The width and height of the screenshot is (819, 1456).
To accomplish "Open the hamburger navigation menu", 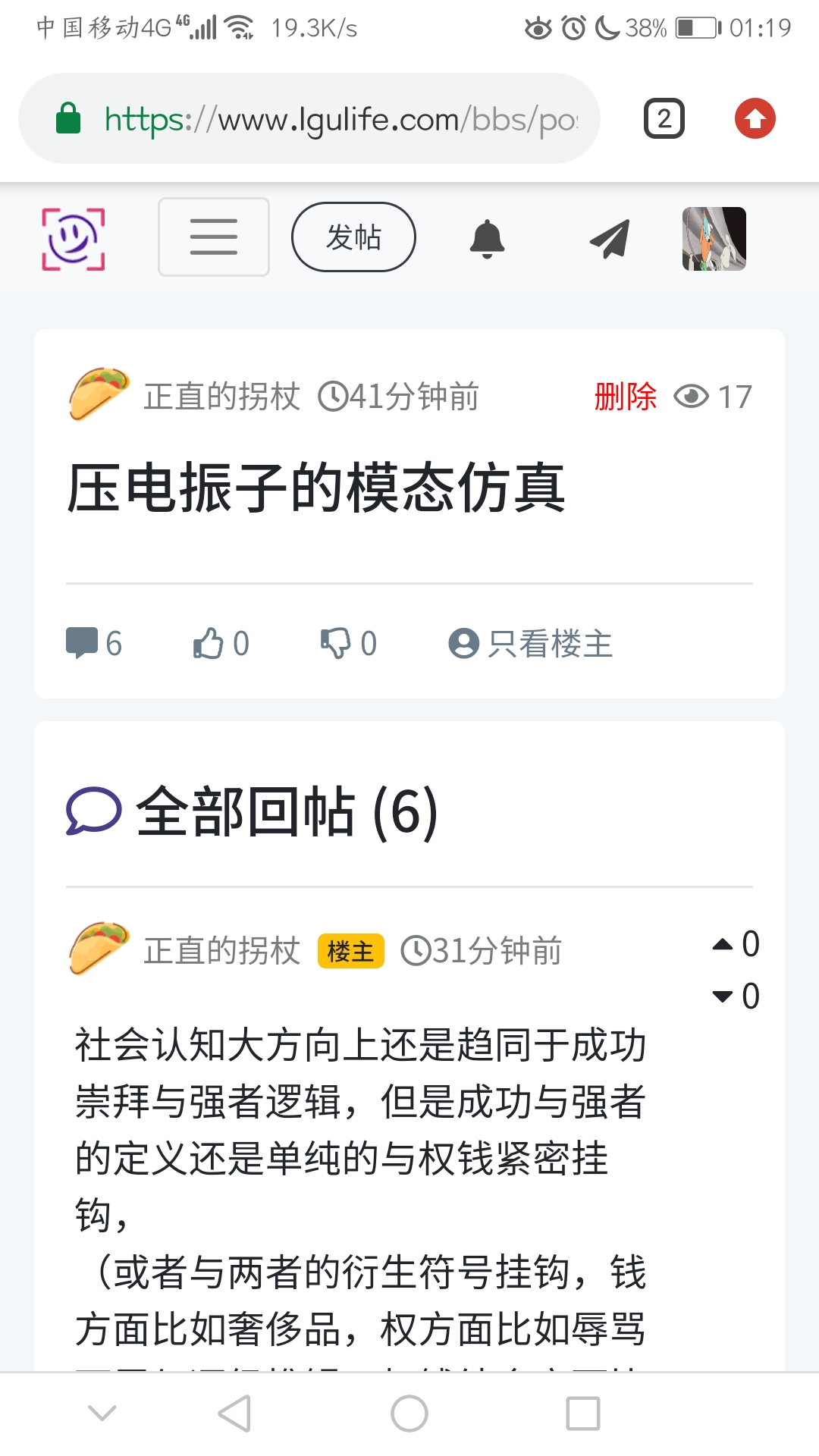I will pyautogui.click(x=214, y=237).
